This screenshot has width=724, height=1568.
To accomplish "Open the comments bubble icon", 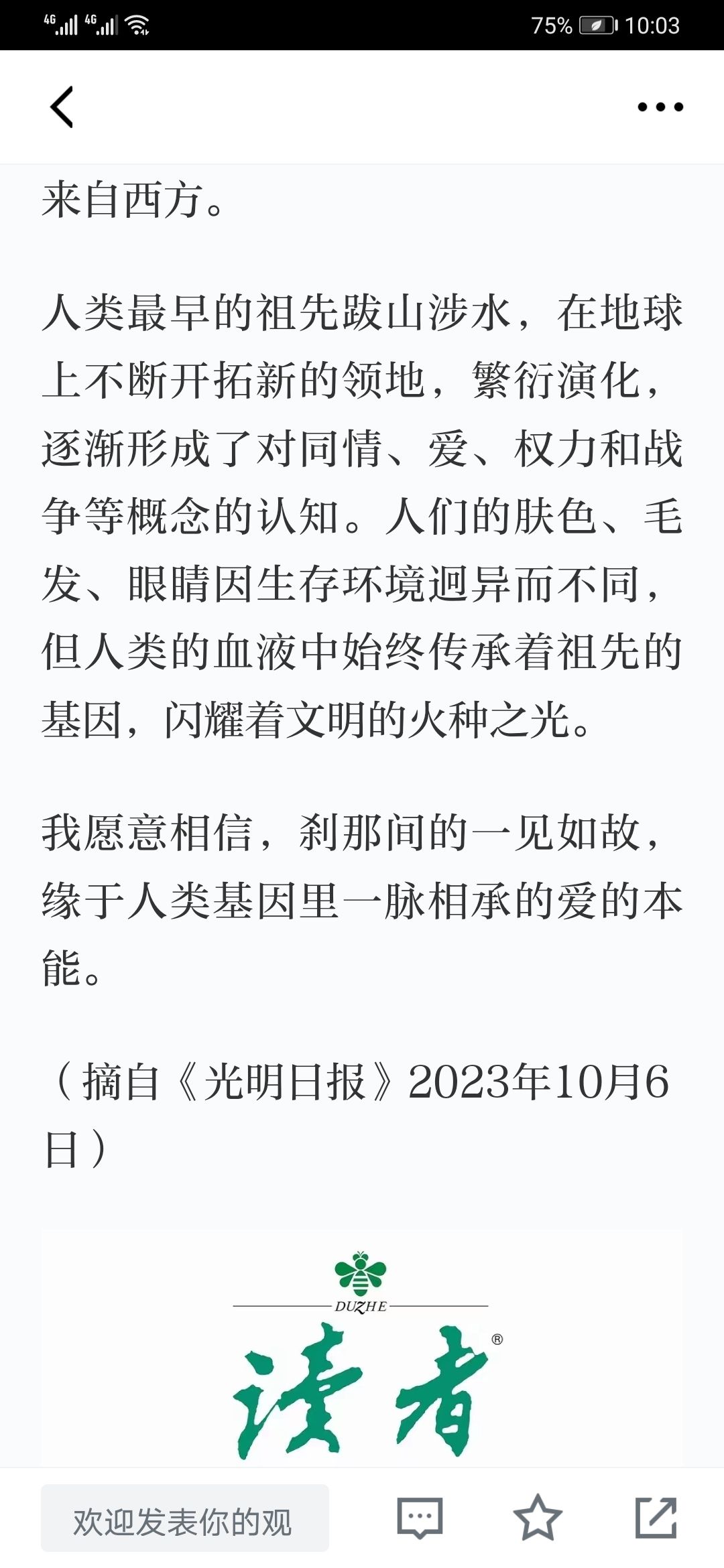I will coord(420,1518).
